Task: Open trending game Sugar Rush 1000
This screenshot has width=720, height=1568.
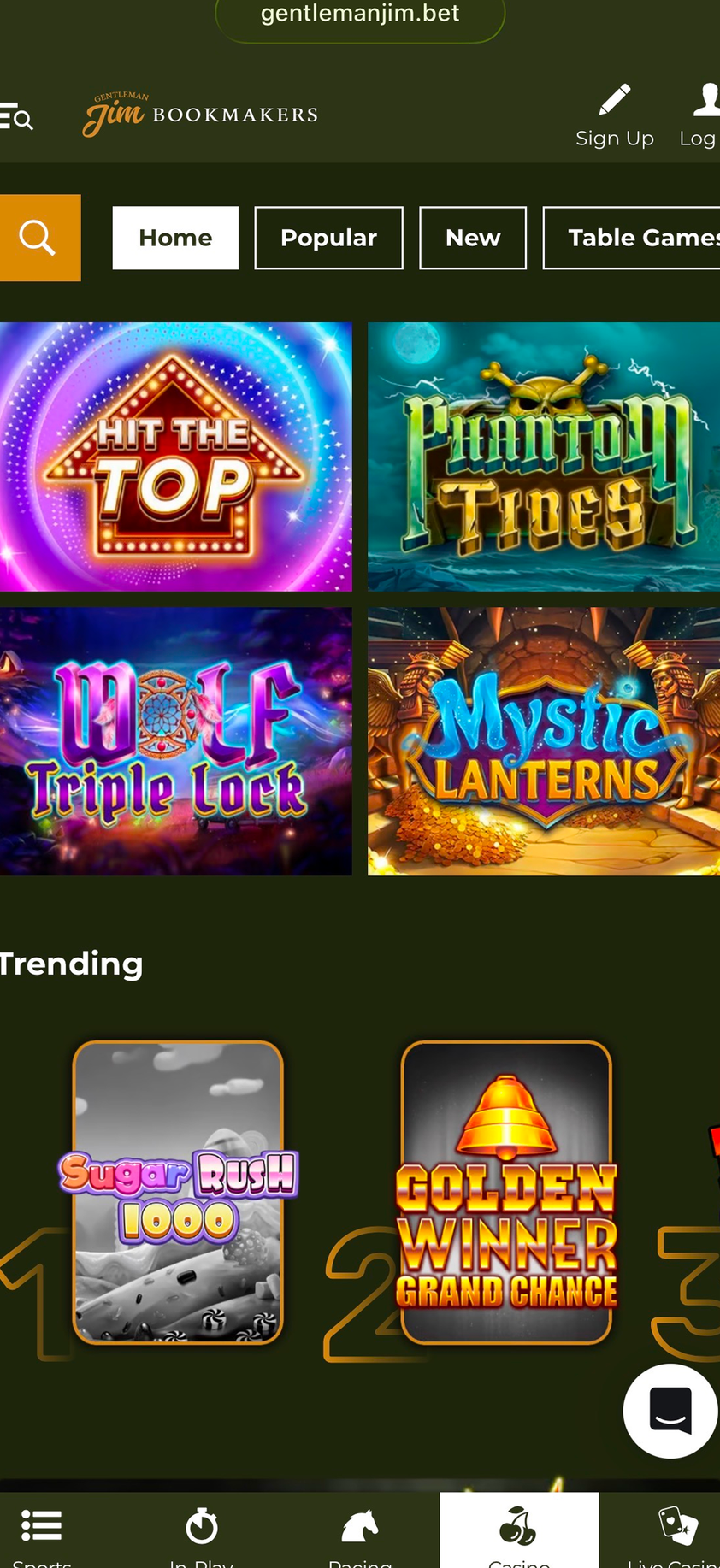Action: click(178, 1192)
